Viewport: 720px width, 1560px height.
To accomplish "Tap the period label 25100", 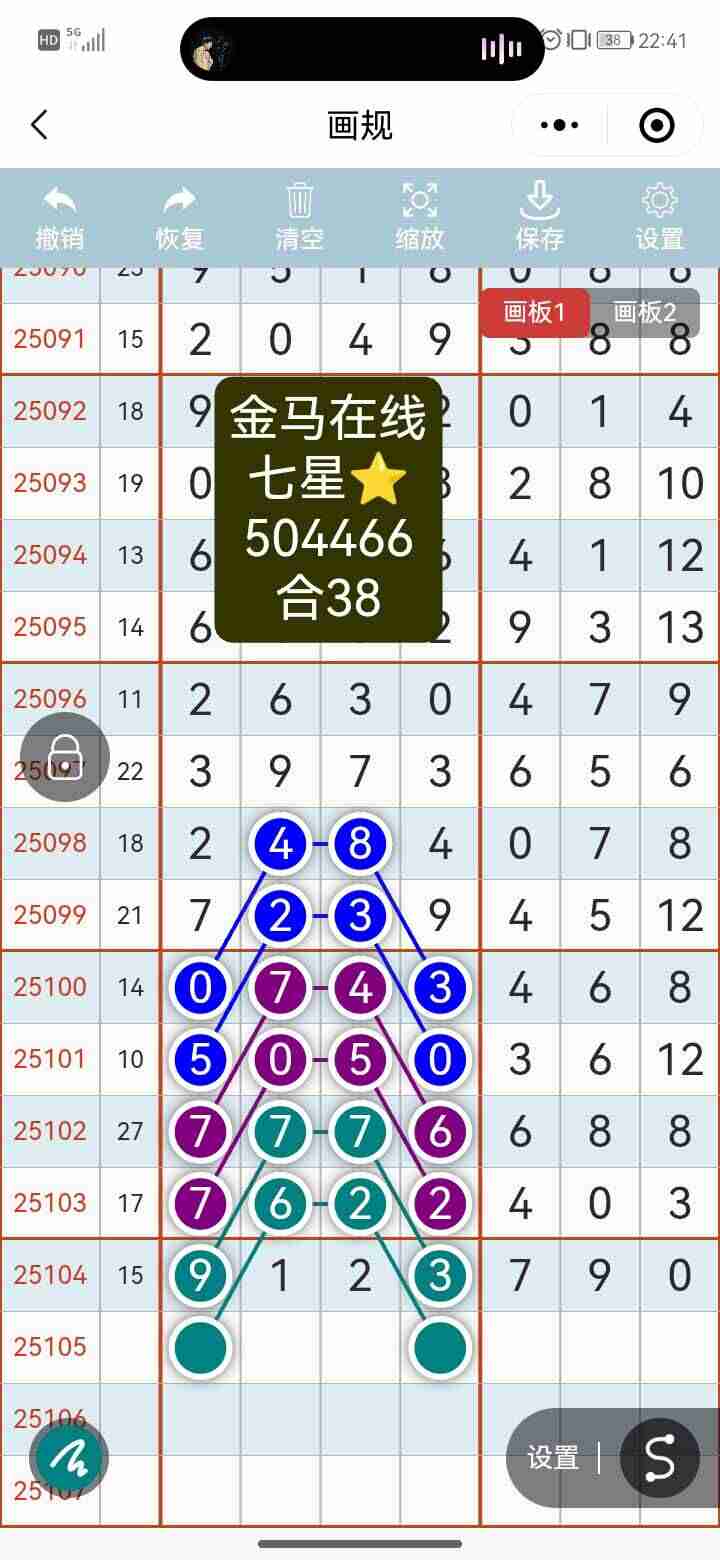I will pos(50,987).
